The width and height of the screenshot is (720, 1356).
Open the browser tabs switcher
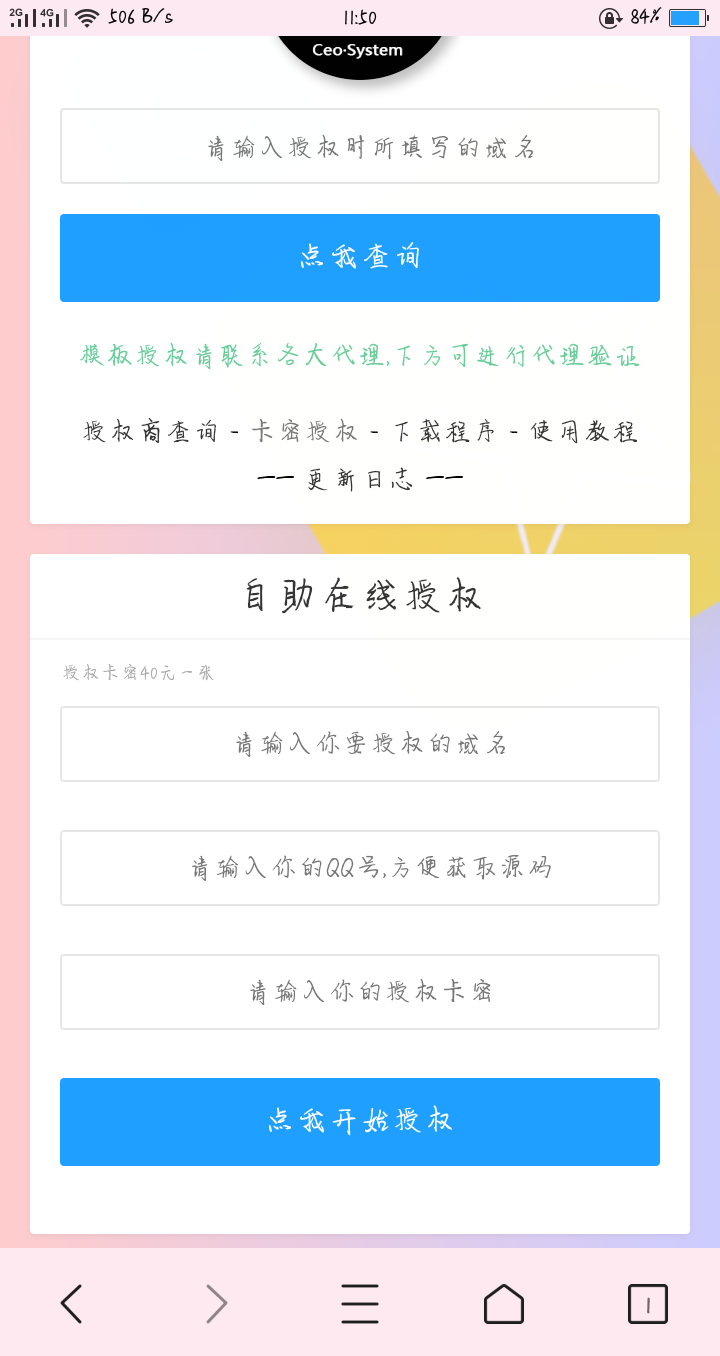coord(648,1304)
